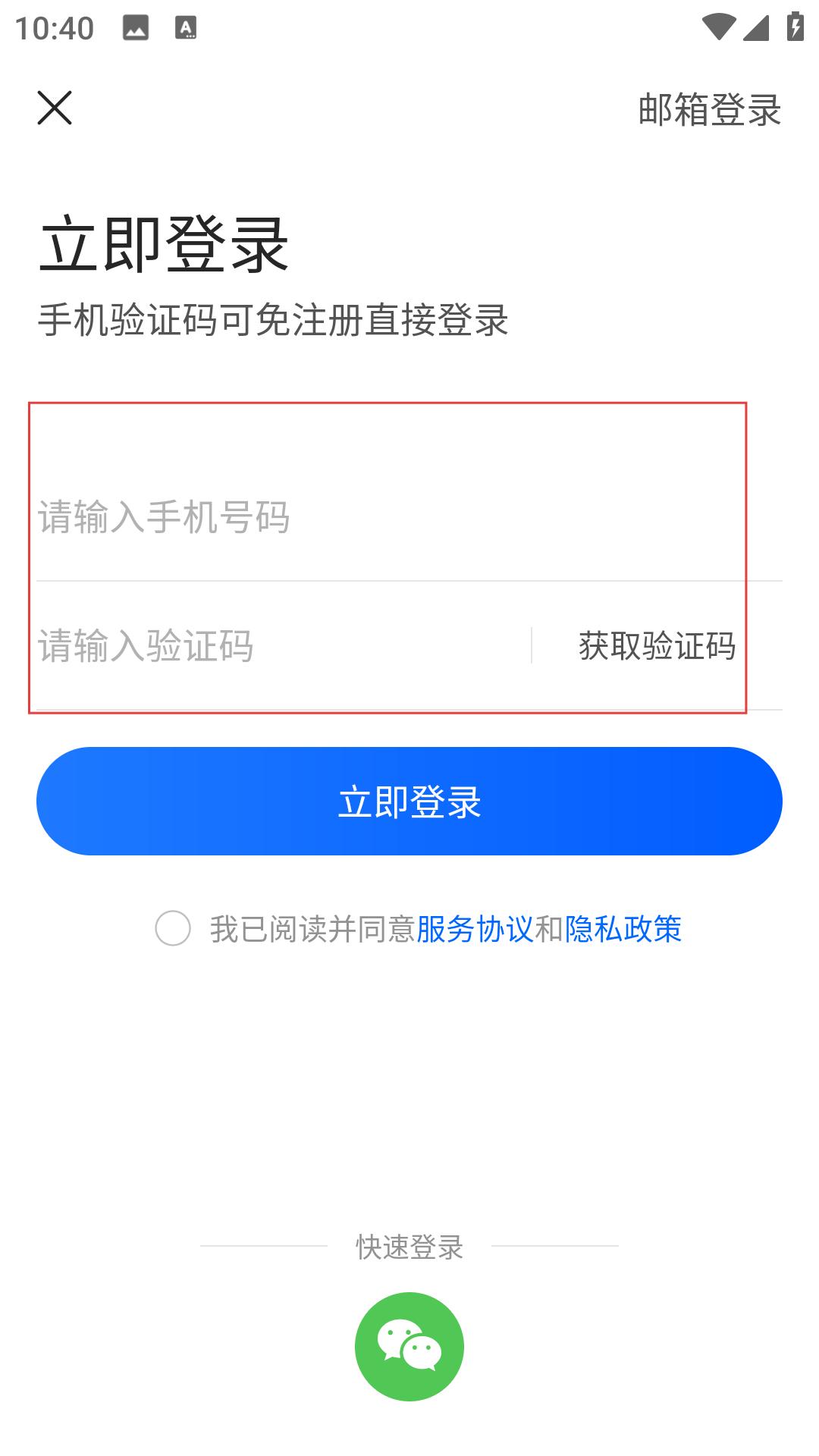This screenshot has width=819, height=1456.
Task: Switch to 邮箱登录 email login
Action: 709,109
